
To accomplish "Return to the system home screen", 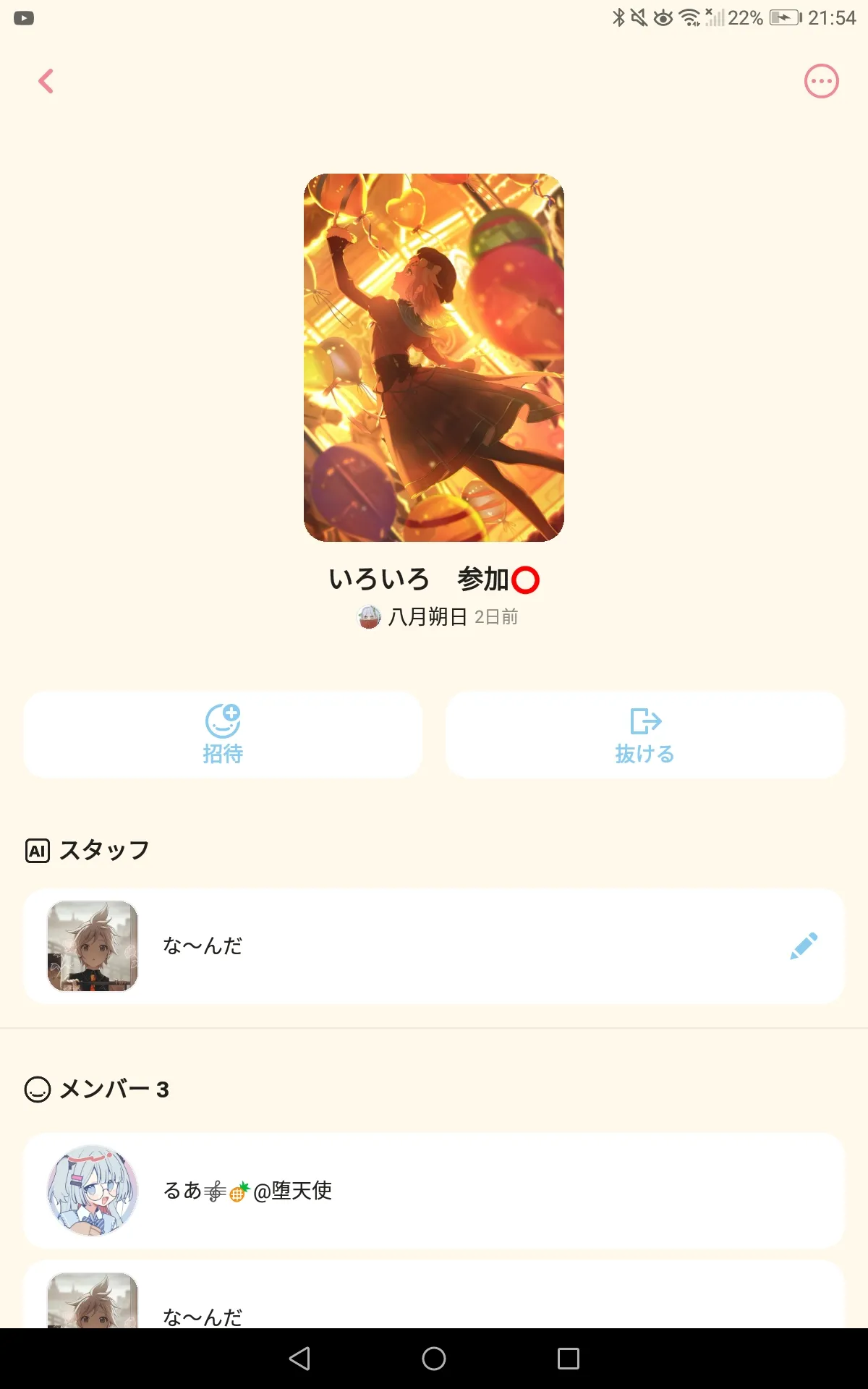I will 434,1359.
